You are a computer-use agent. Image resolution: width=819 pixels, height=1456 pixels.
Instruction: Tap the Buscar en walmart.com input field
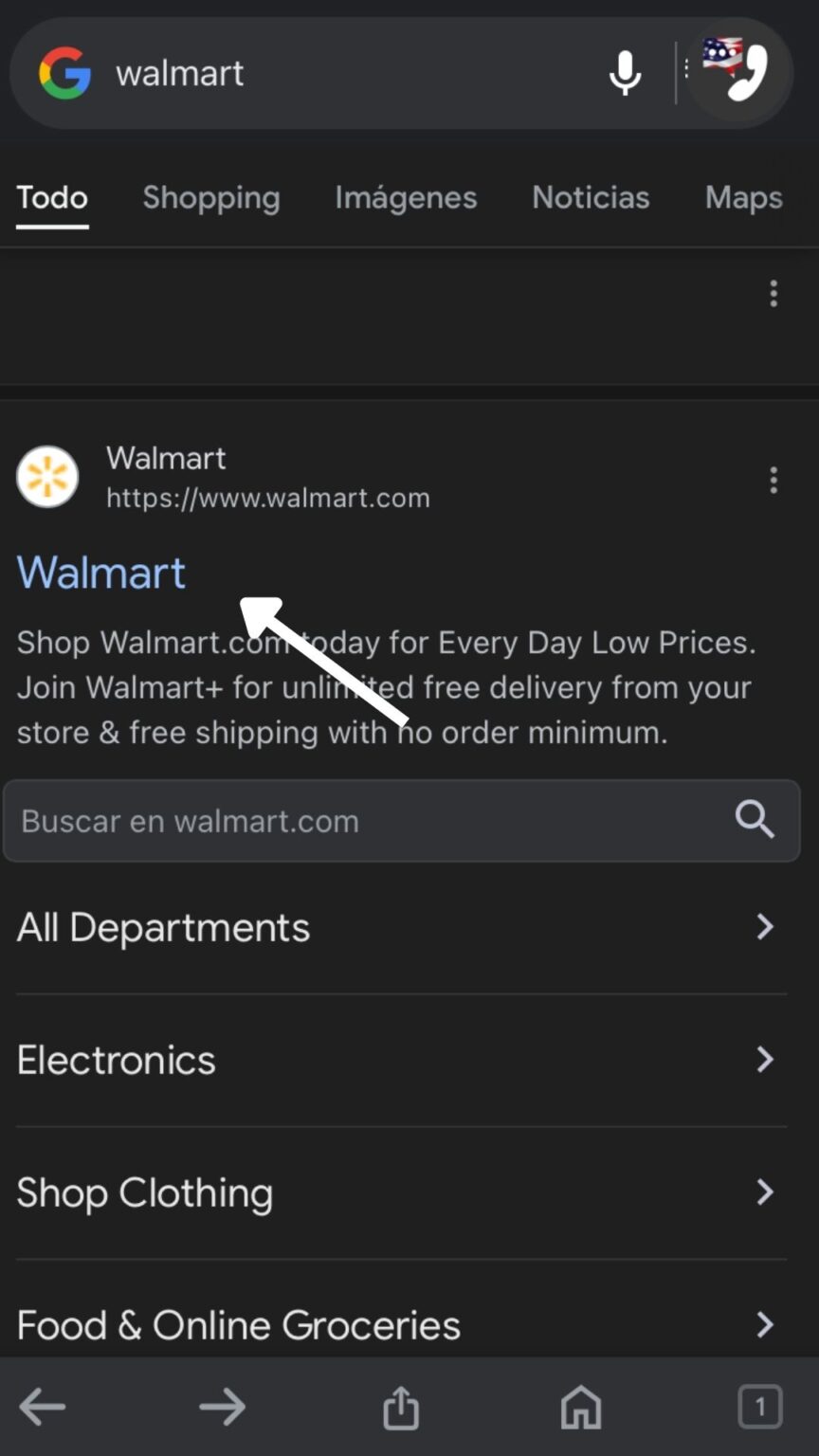(x=284, y=821)
